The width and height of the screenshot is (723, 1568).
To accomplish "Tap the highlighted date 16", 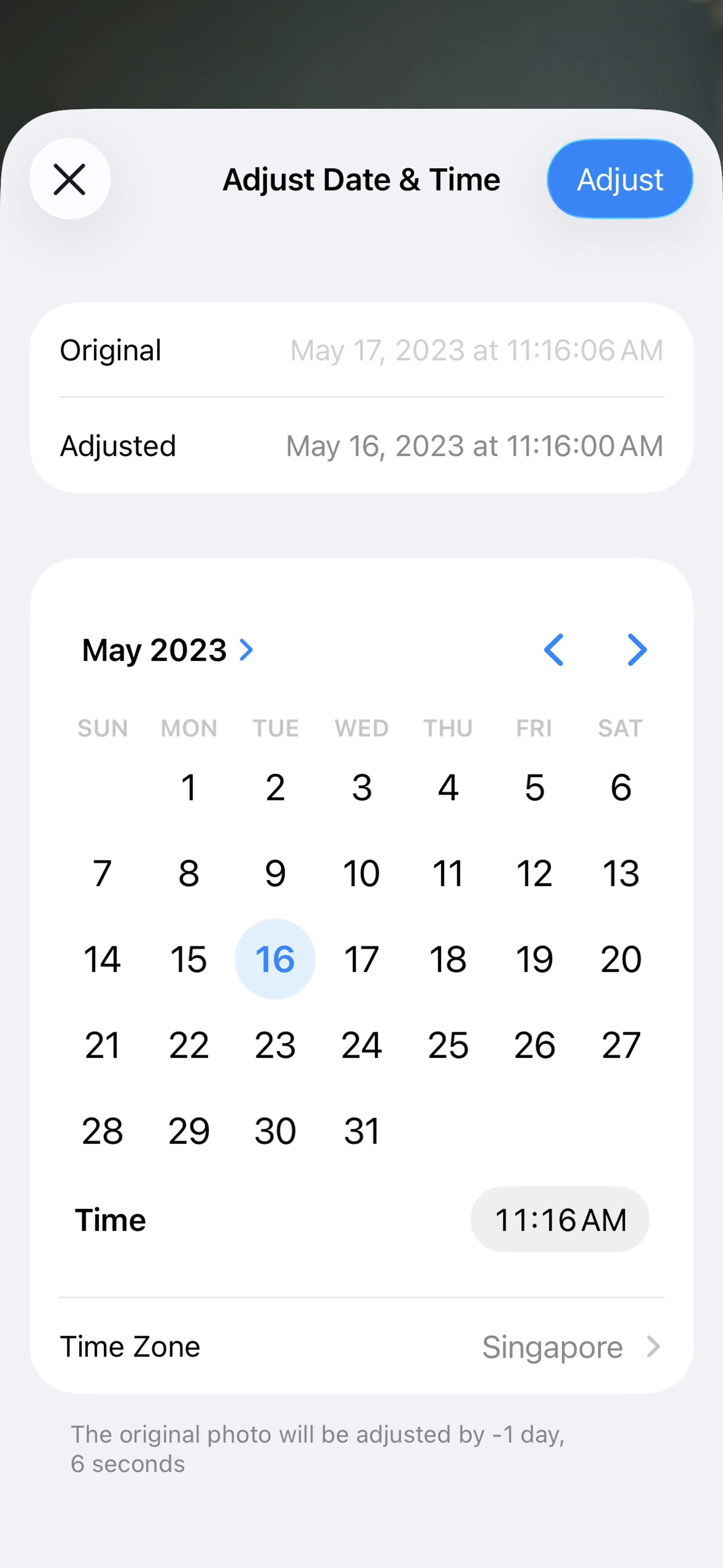I will [x=275, y=959].
